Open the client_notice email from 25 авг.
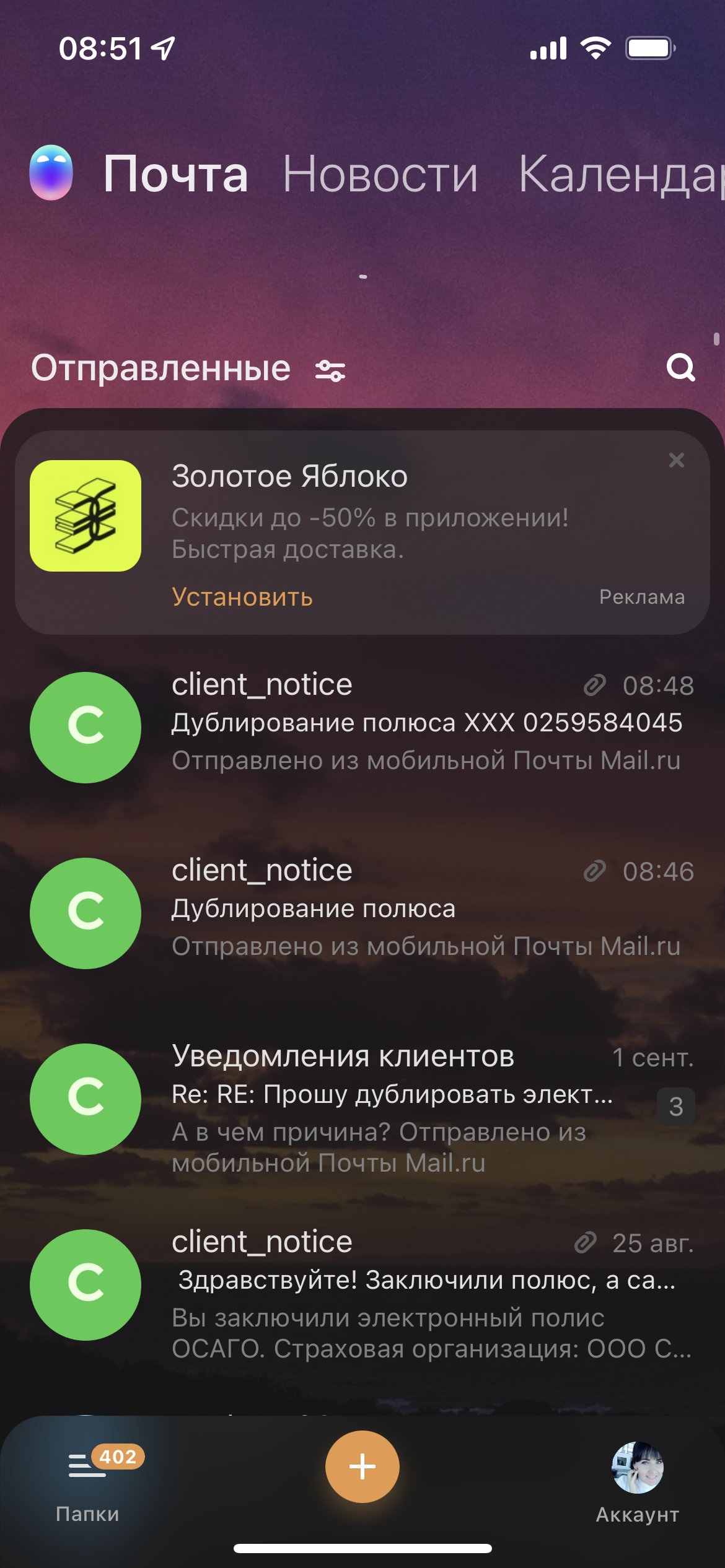Screen dimensions: 725x1568 pyautogui.click(x=362, y=1292)
